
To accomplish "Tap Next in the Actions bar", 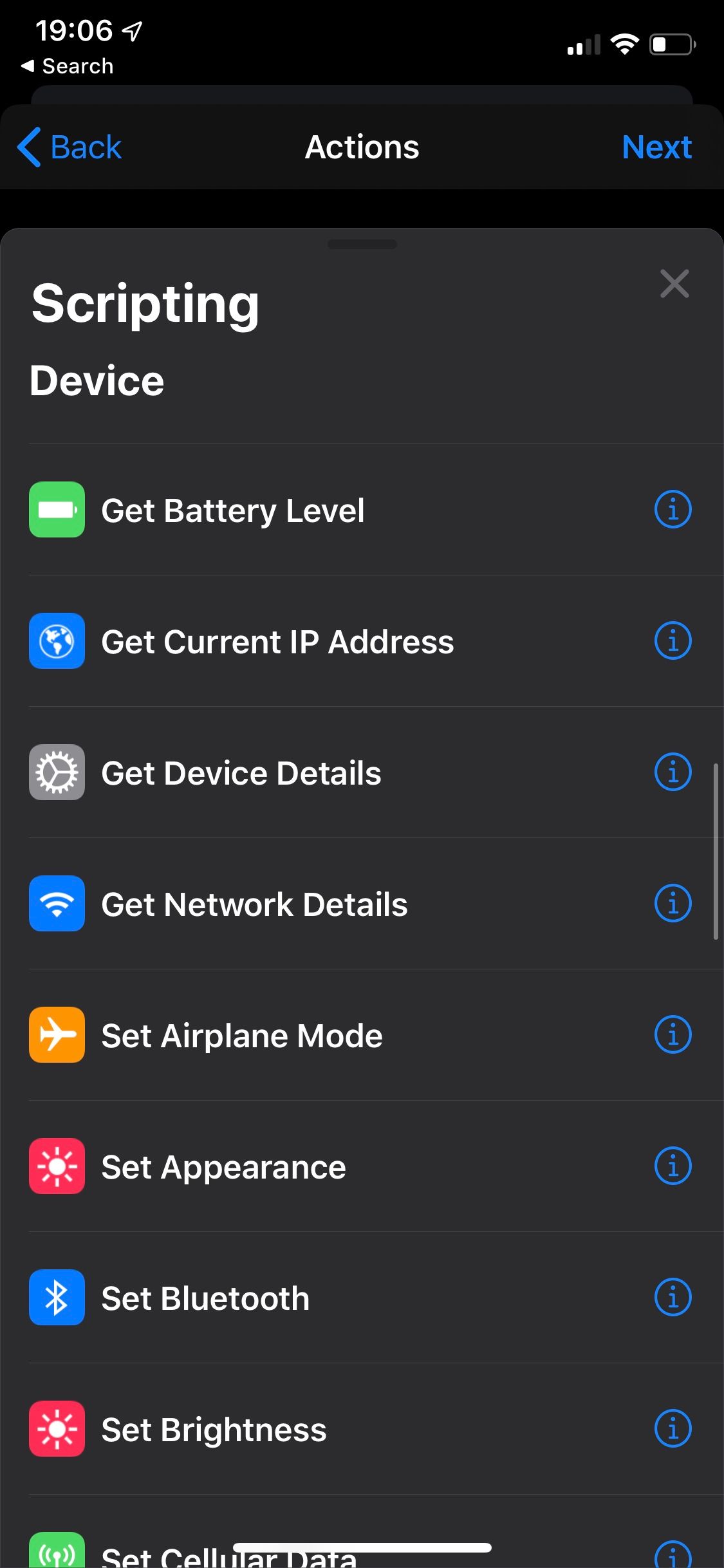I will pos(656,147).
